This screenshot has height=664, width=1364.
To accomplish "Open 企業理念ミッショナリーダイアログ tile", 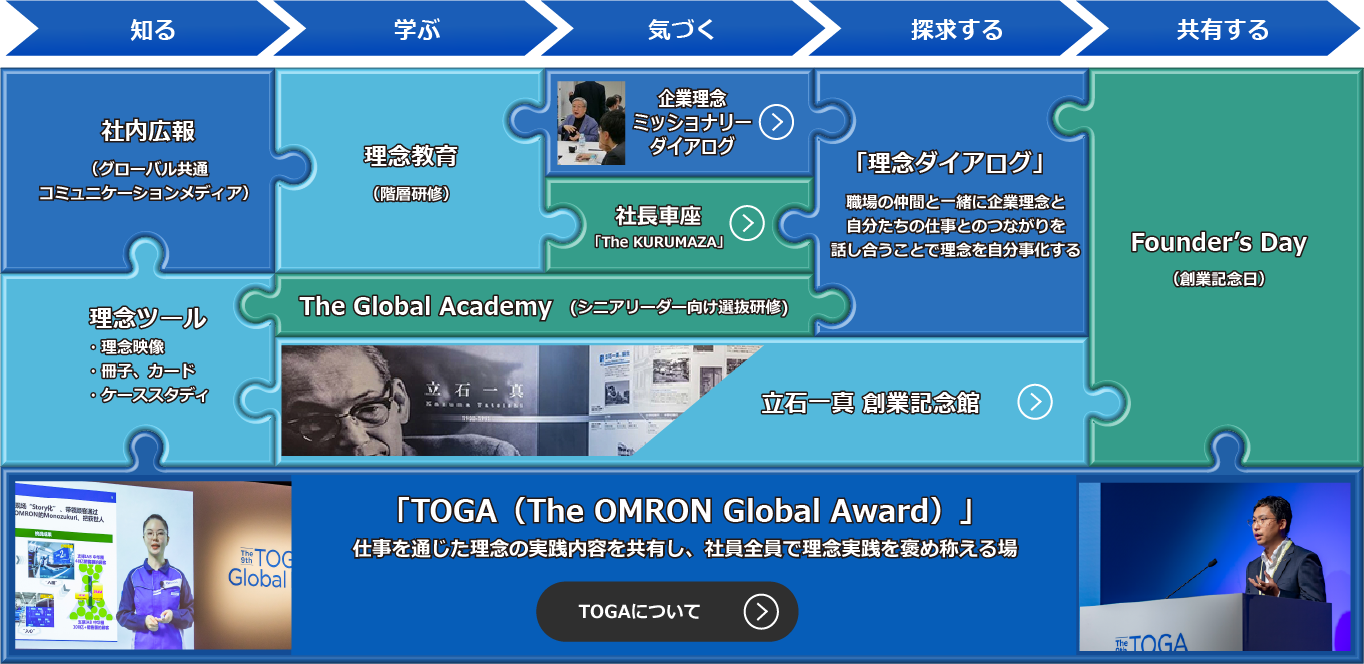I will tap(690, 122).
